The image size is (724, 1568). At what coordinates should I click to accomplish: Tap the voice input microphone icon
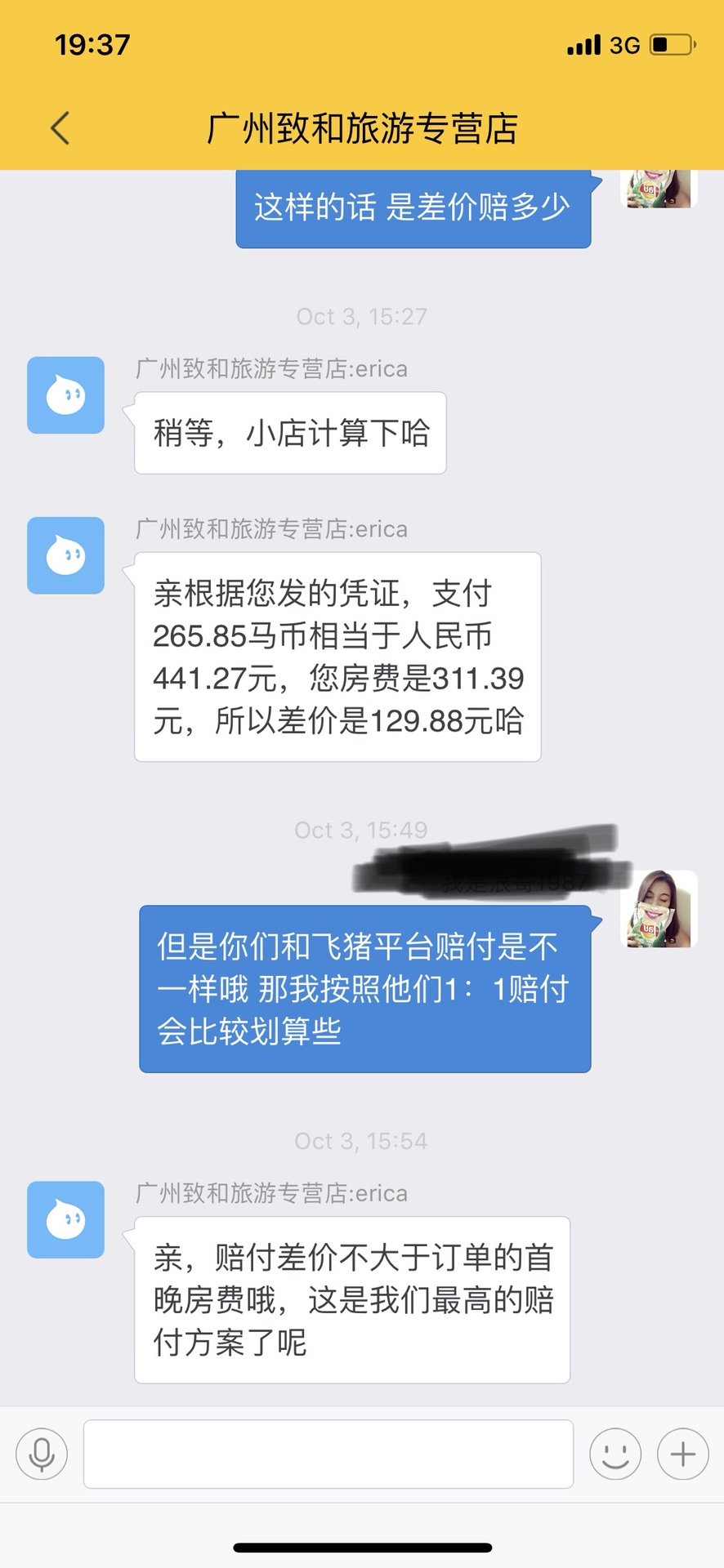click(42, 1454)
